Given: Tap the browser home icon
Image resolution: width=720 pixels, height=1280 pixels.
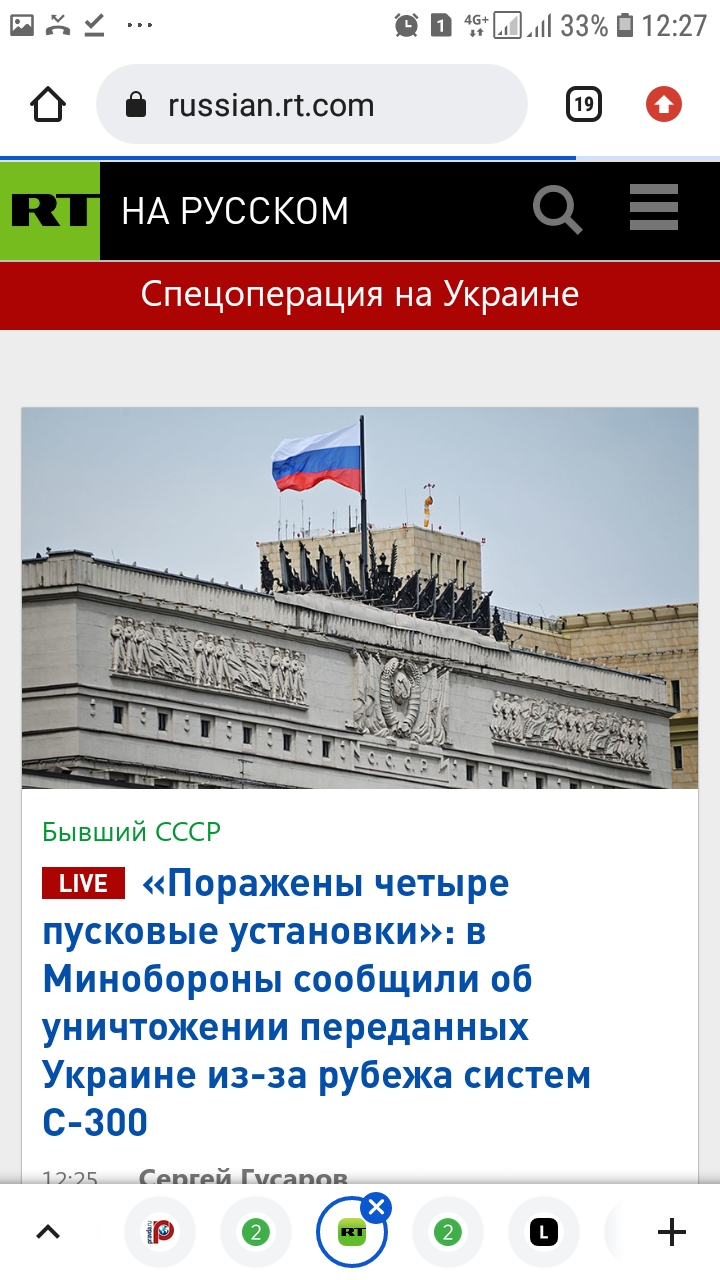Looking at the screenshot, I should tap(48, 105).
